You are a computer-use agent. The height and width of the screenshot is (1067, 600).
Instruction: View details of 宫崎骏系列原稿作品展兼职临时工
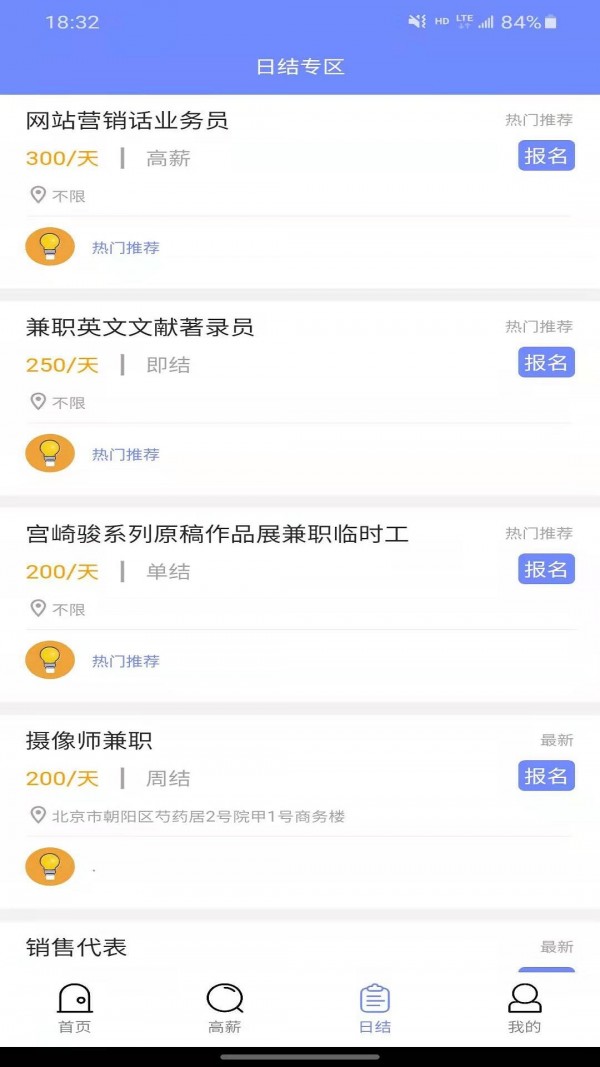217,535
